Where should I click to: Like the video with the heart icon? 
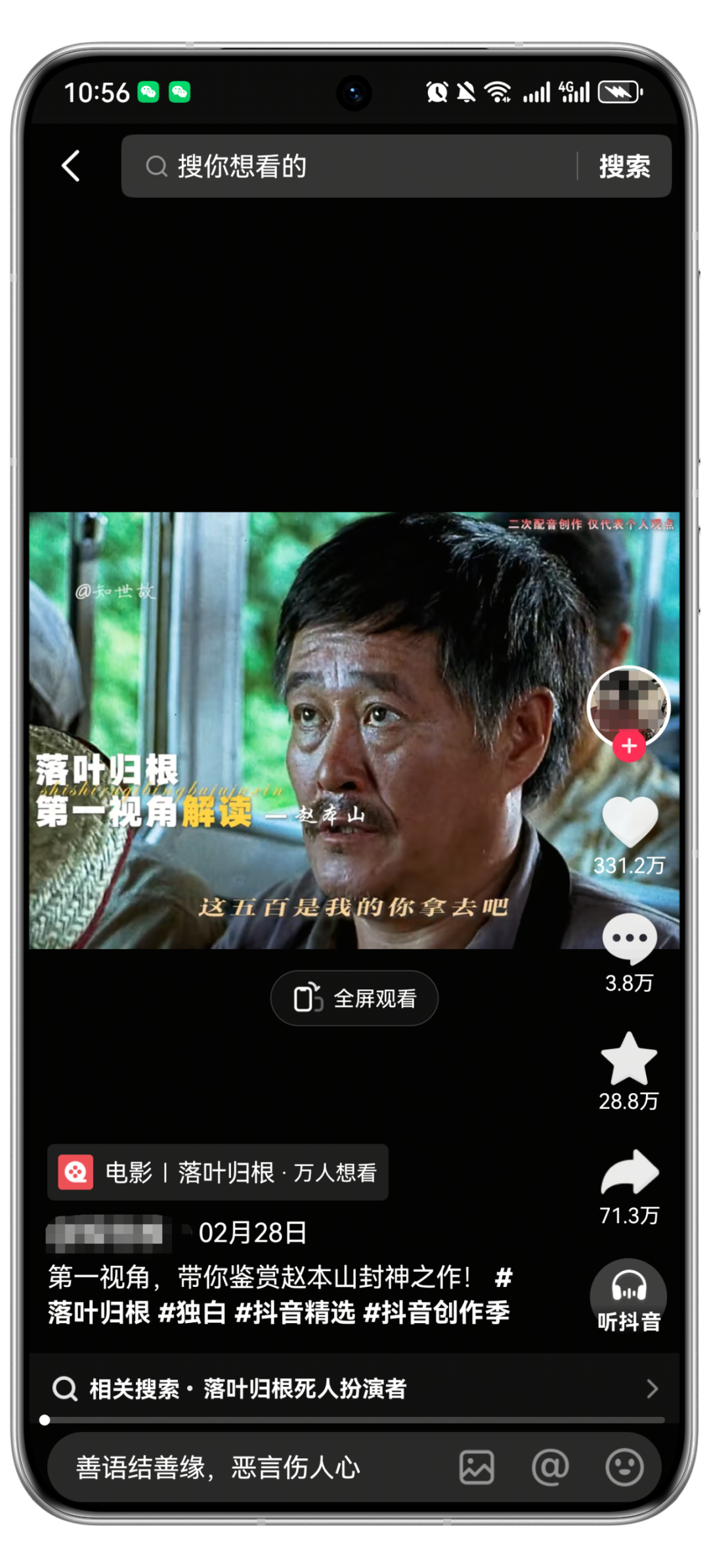(630, 822)
